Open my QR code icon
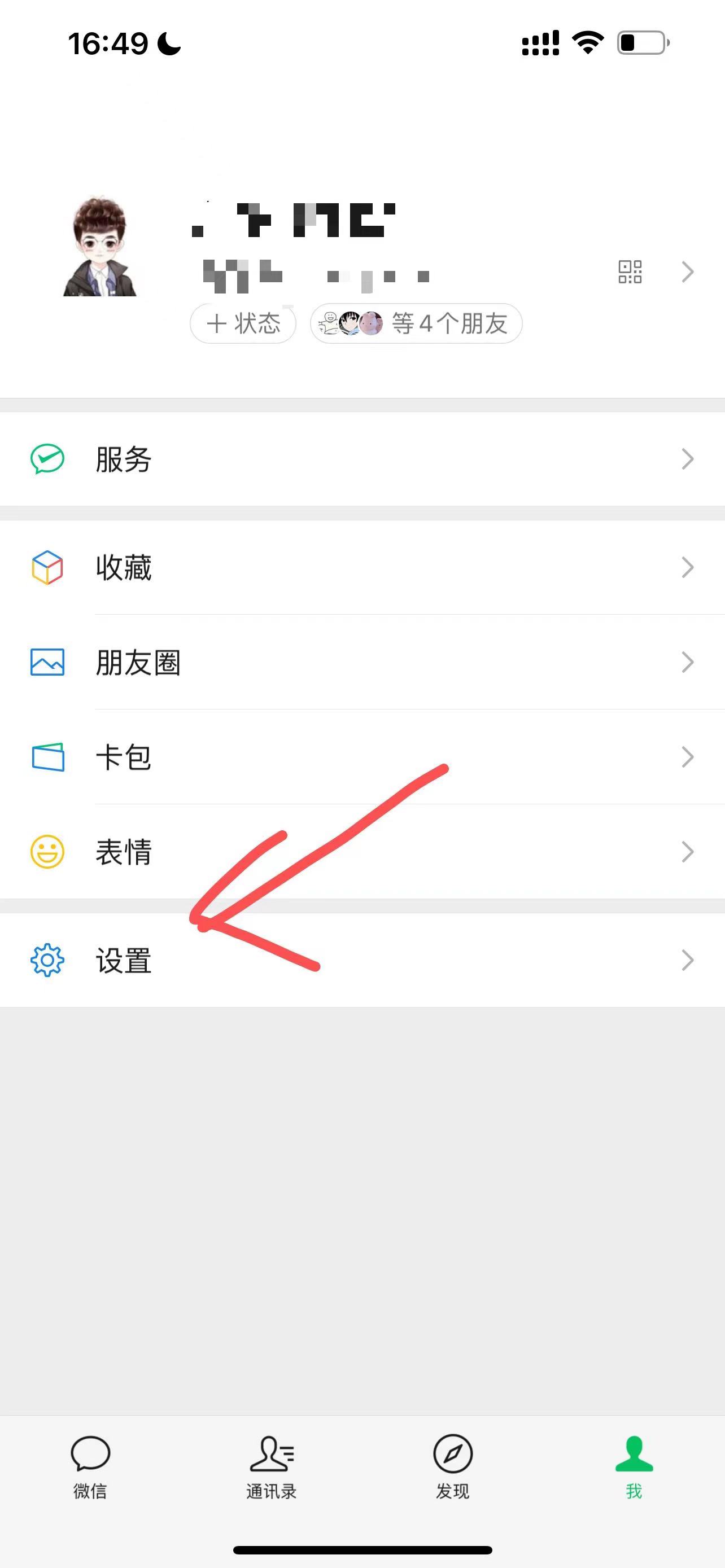The image size is (725, 1568). point(630,272)
